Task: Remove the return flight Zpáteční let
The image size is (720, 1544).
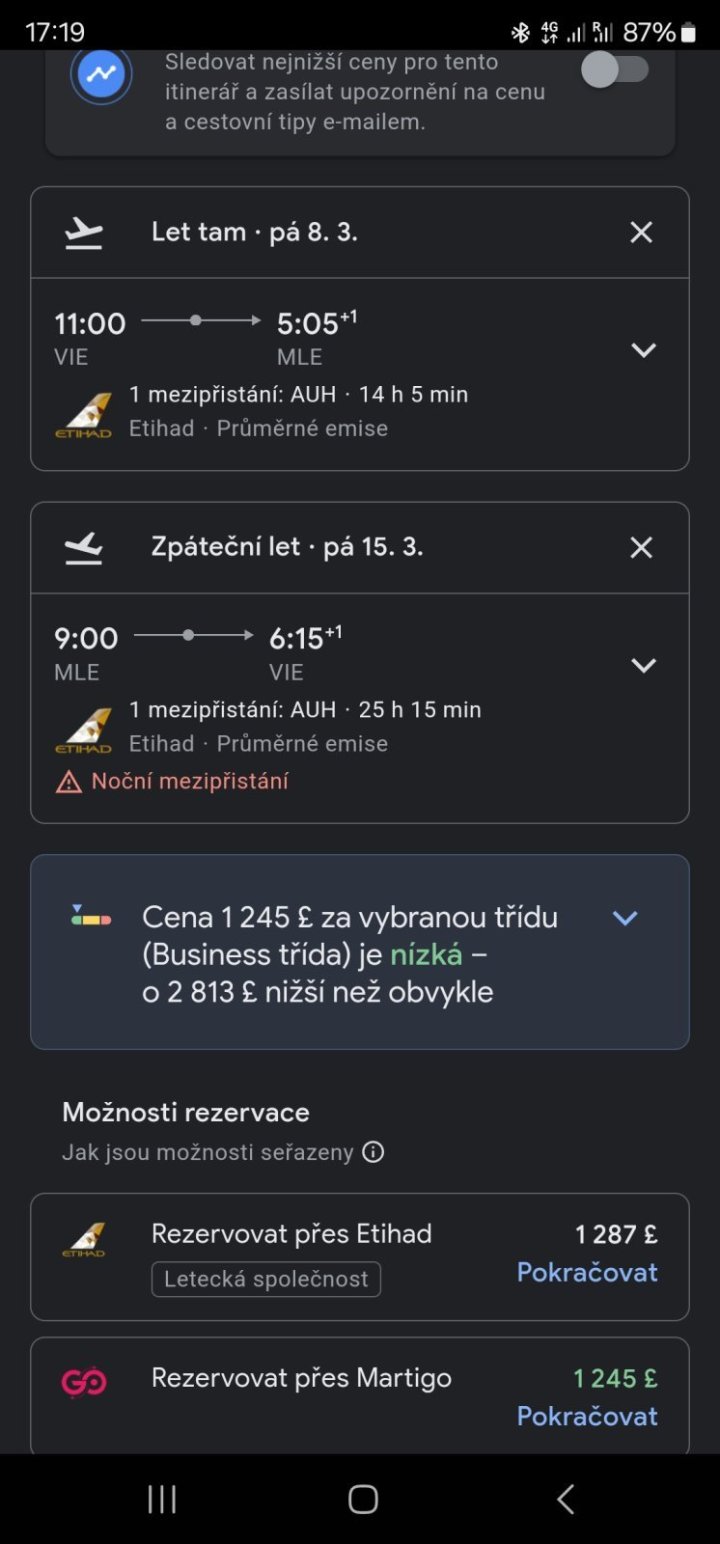Action: click(641, 547)
